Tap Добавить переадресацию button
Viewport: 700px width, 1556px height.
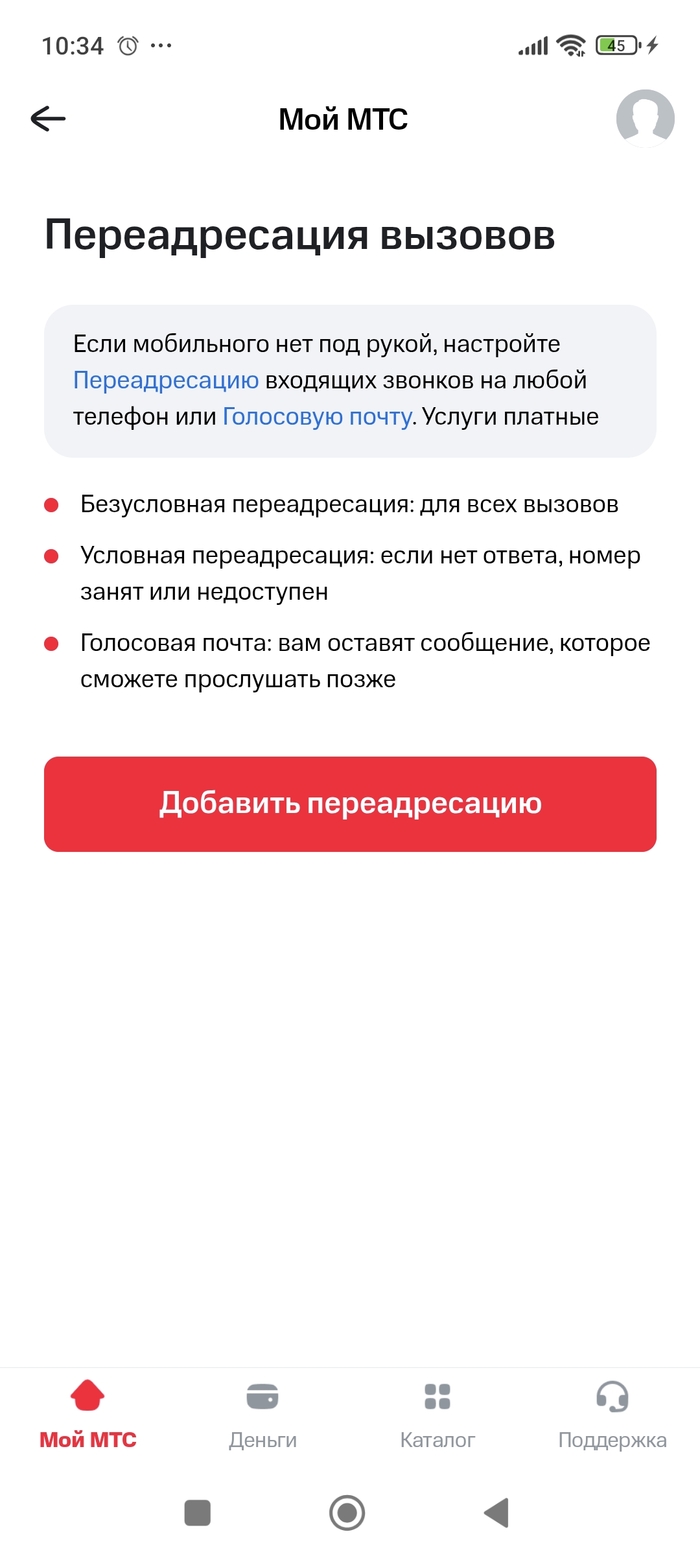350,804
